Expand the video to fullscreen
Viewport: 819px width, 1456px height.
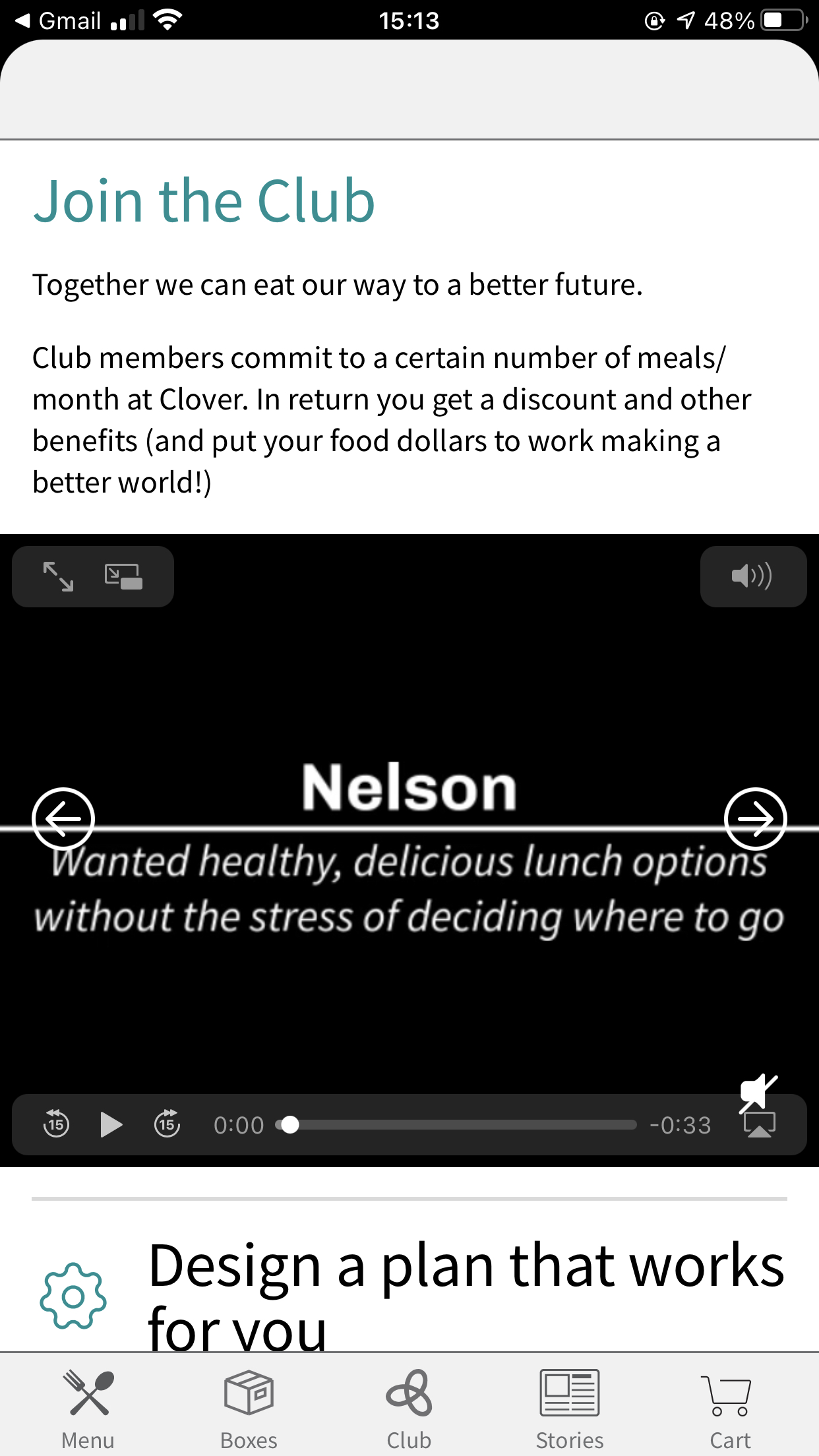point(58,576)
